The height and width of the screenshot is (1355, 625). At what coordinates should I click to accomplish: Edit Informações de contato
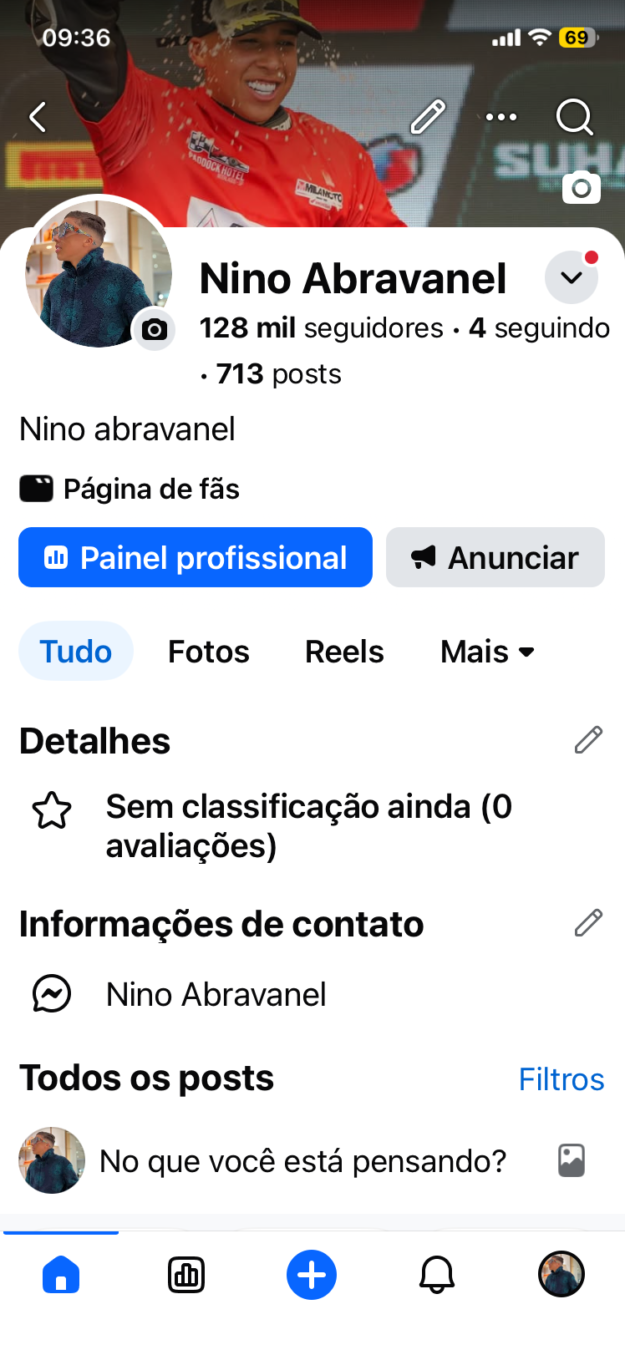pyautogui.click(x=588, y=923)
